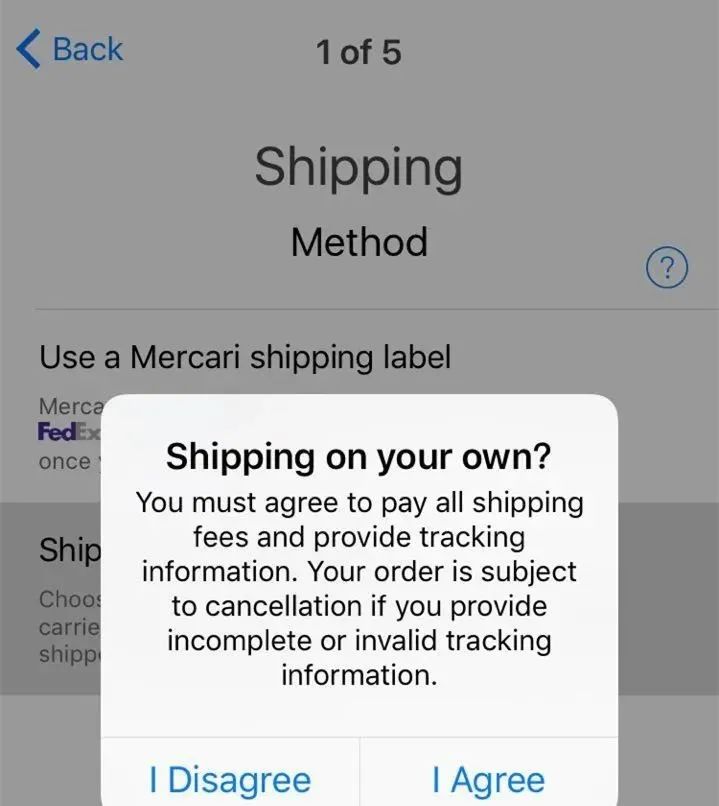Tap I Agree in the dialog
Viewport: 719px width, 806px height.
[488, 779]
